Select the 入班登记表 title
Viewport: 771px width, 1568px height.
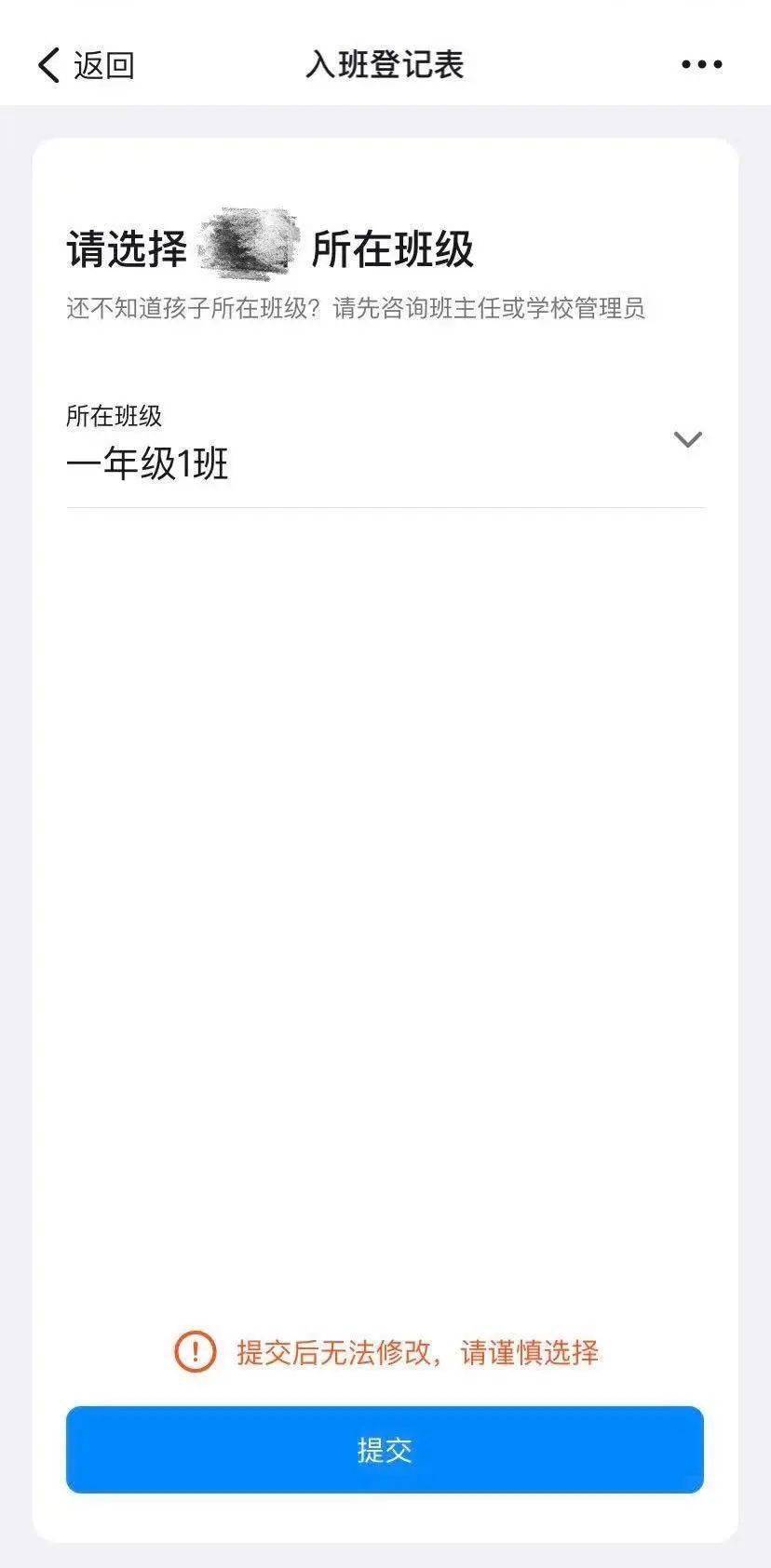click(385, 64)
